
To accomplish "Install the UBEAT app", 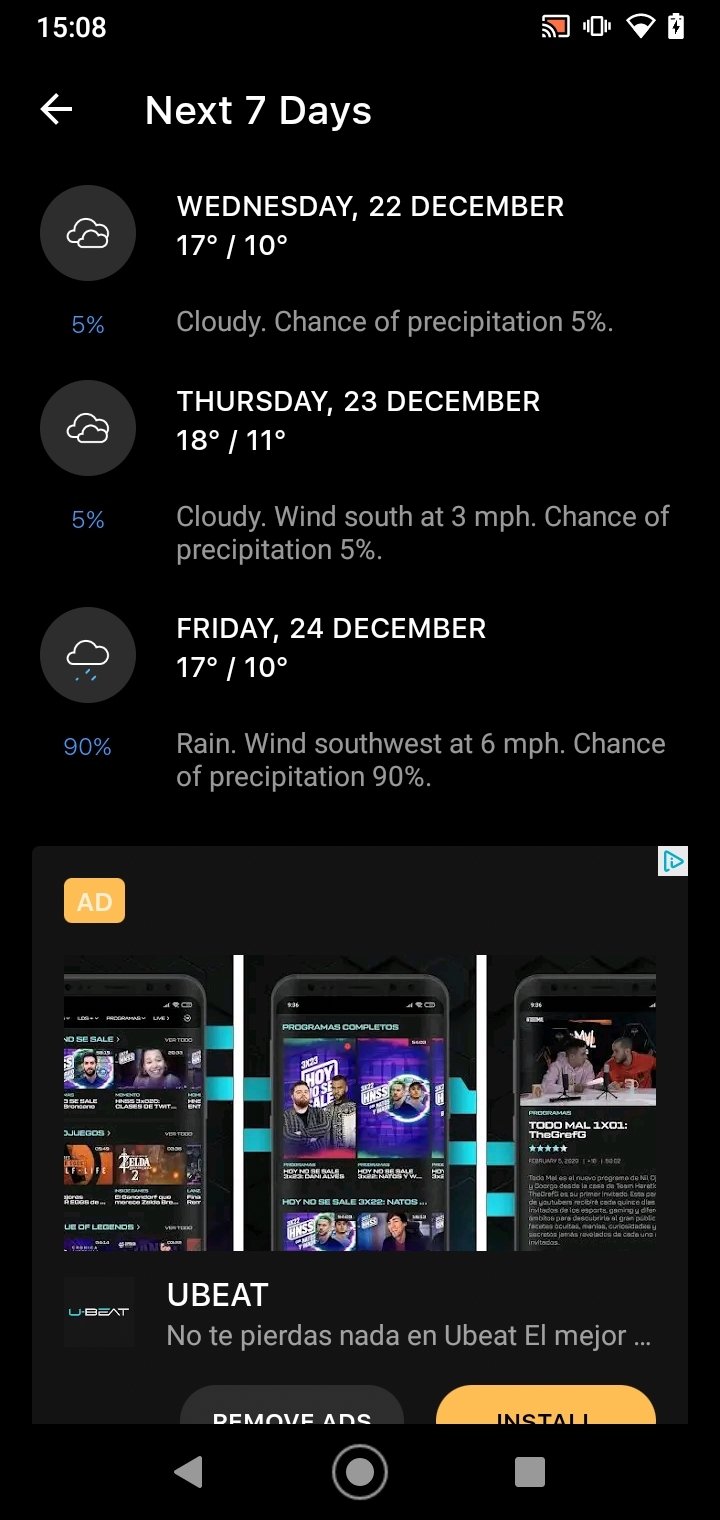I will 545,1405.
